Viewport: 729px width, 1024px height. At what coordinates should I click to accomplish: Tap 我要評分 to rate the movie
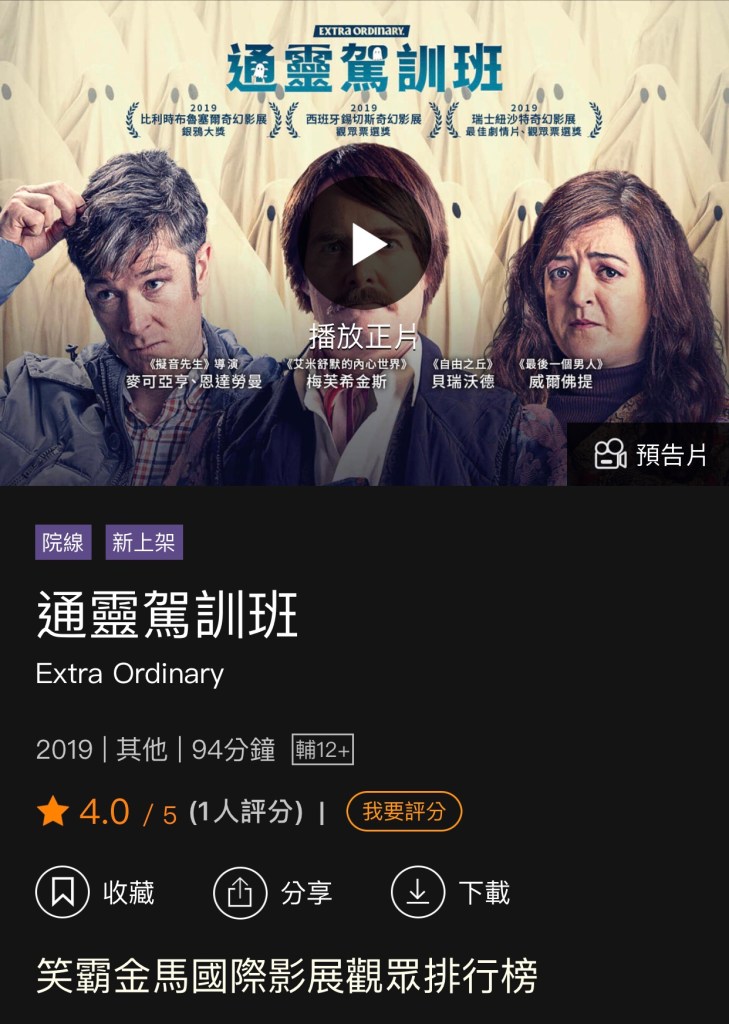[x=404, y=811]
